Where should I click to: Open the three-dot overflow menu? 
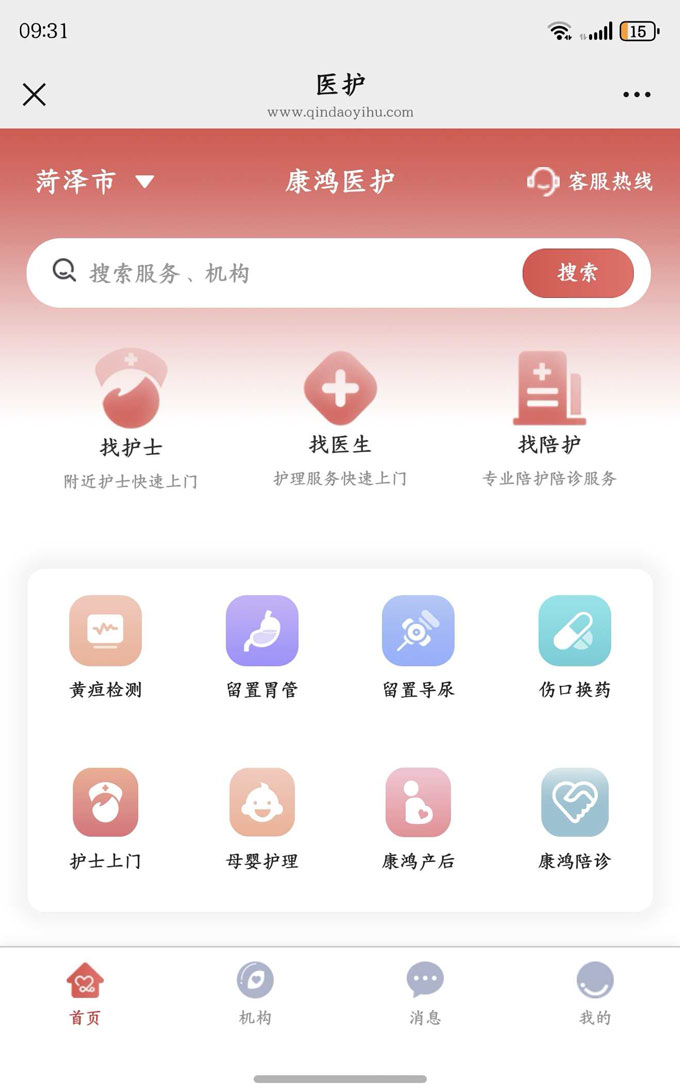coord(636,95)
